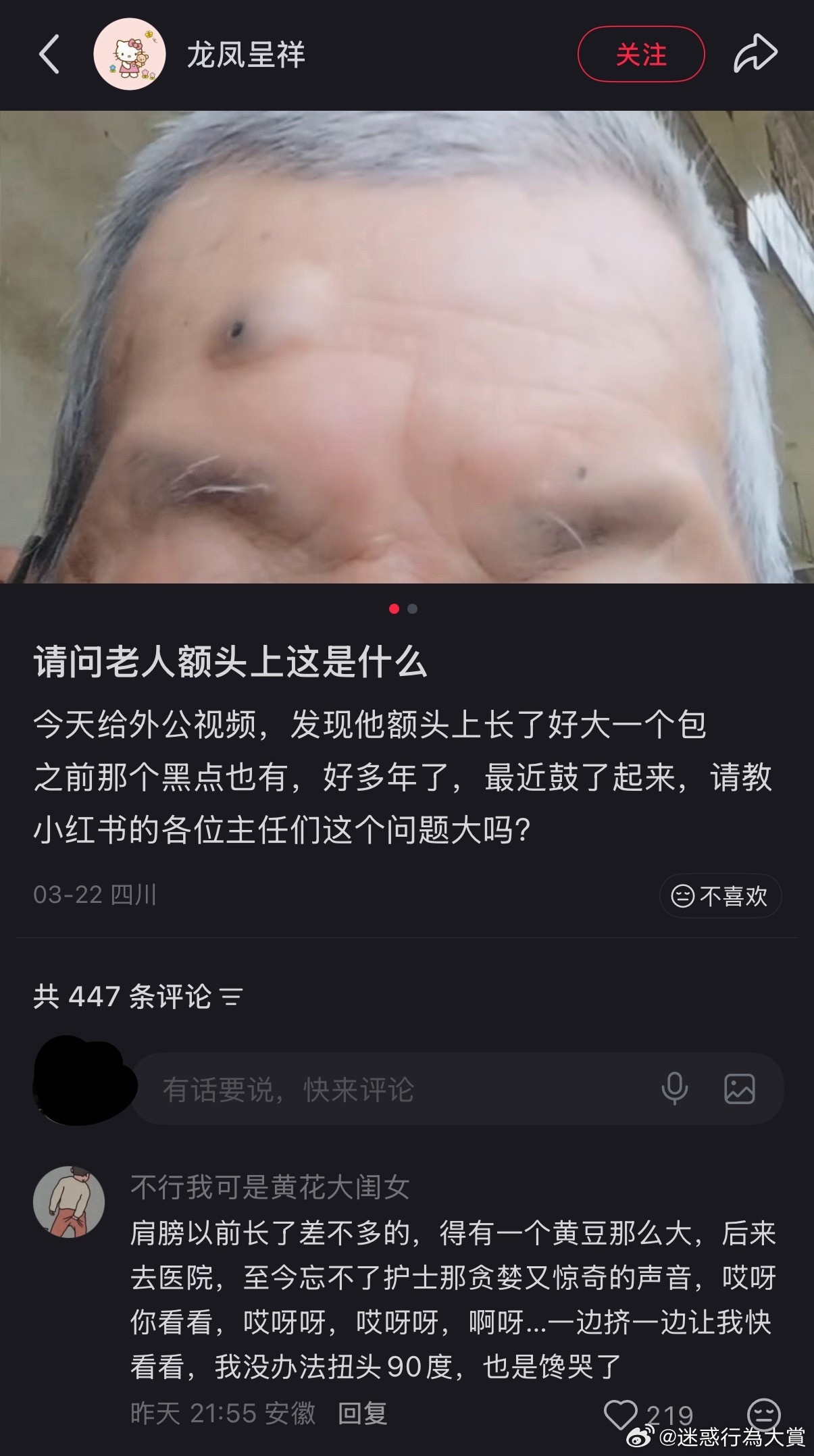Screen dimensions: 814x1456
Task: Tap the forehead photo to view it fullscreen
Action: point(405,351)
